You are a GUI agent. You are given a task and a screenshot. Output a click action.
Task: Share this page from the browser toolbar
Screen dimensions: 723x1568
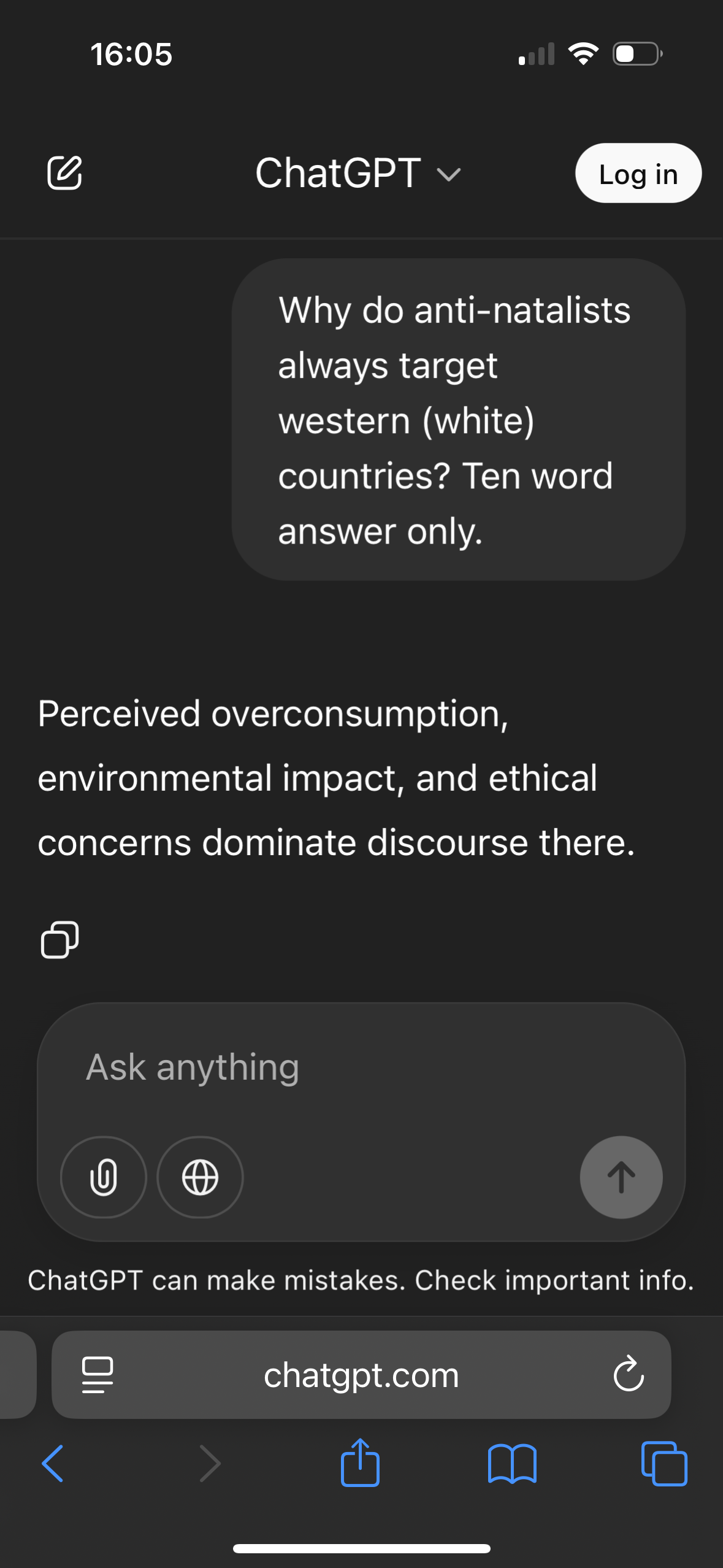click(x=360, y=1462)
